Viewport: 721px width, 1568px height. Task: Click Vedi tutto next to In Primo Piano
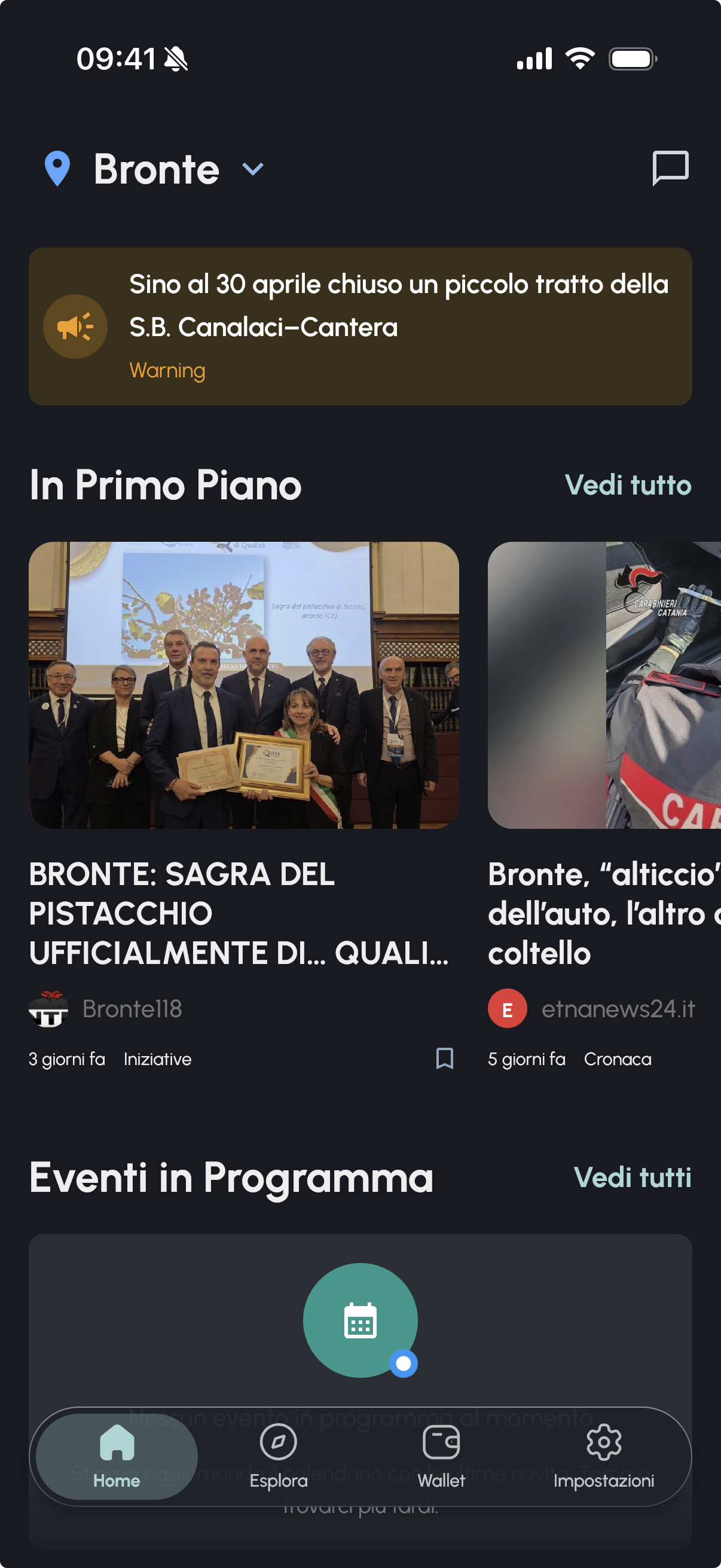(629, 485)
